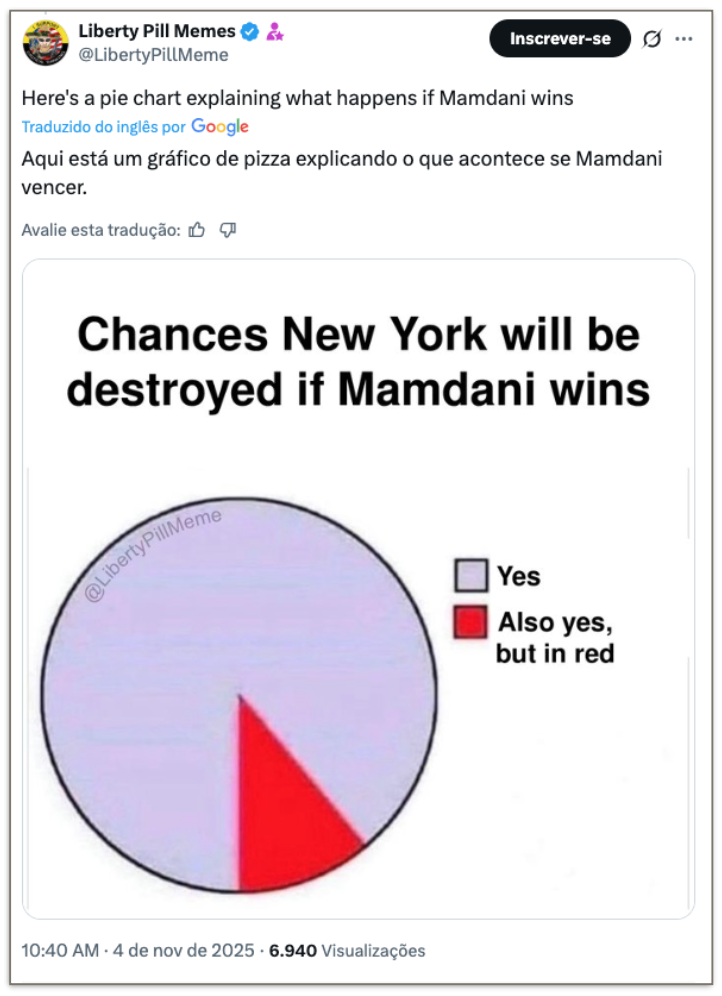Rate the translation with thumbs down

coord(228,230)
